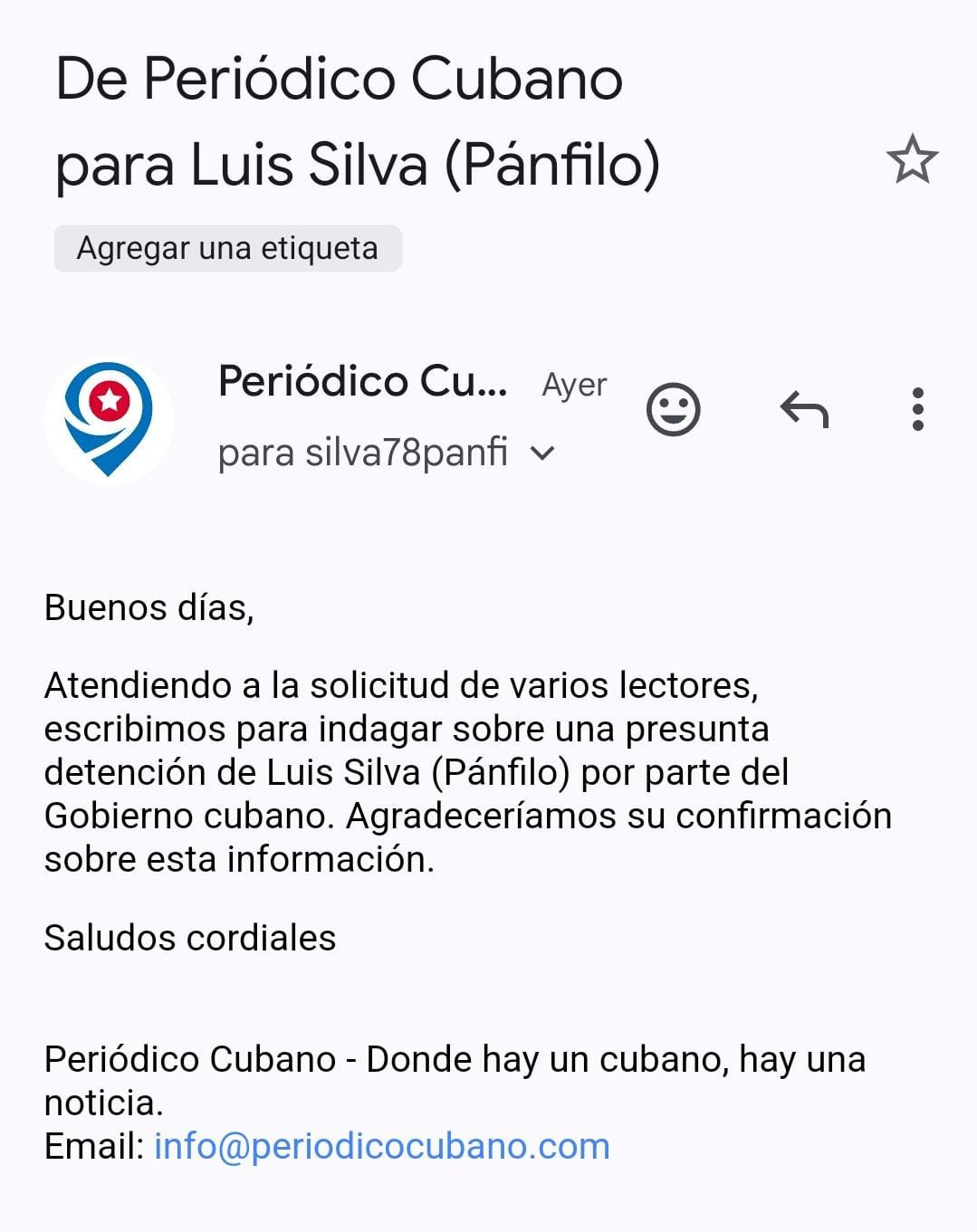Open Periódico Cubano sender avatar
Screen dimensions: 977x1232
pos(109,419)
